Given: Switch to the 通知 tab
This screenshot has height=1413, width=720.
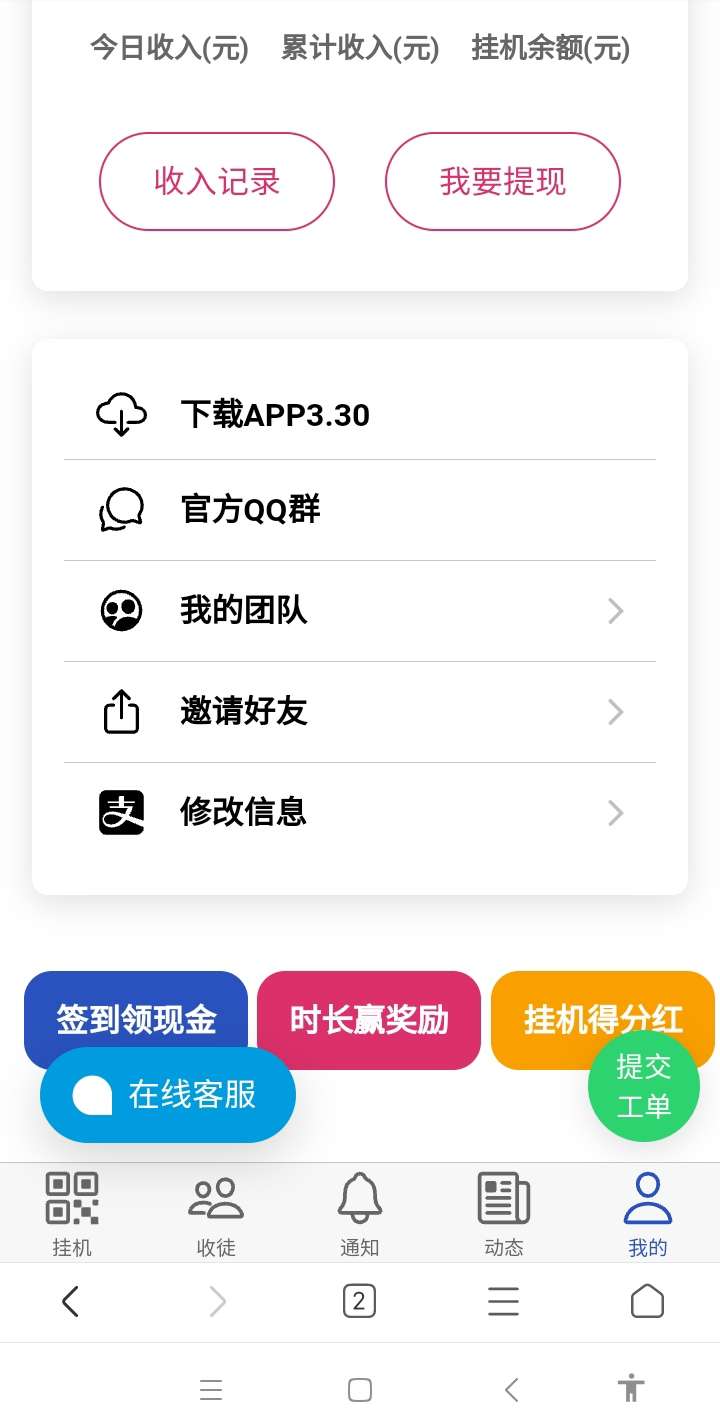Looking at the screenshot, I should [x=360, y=1213].
